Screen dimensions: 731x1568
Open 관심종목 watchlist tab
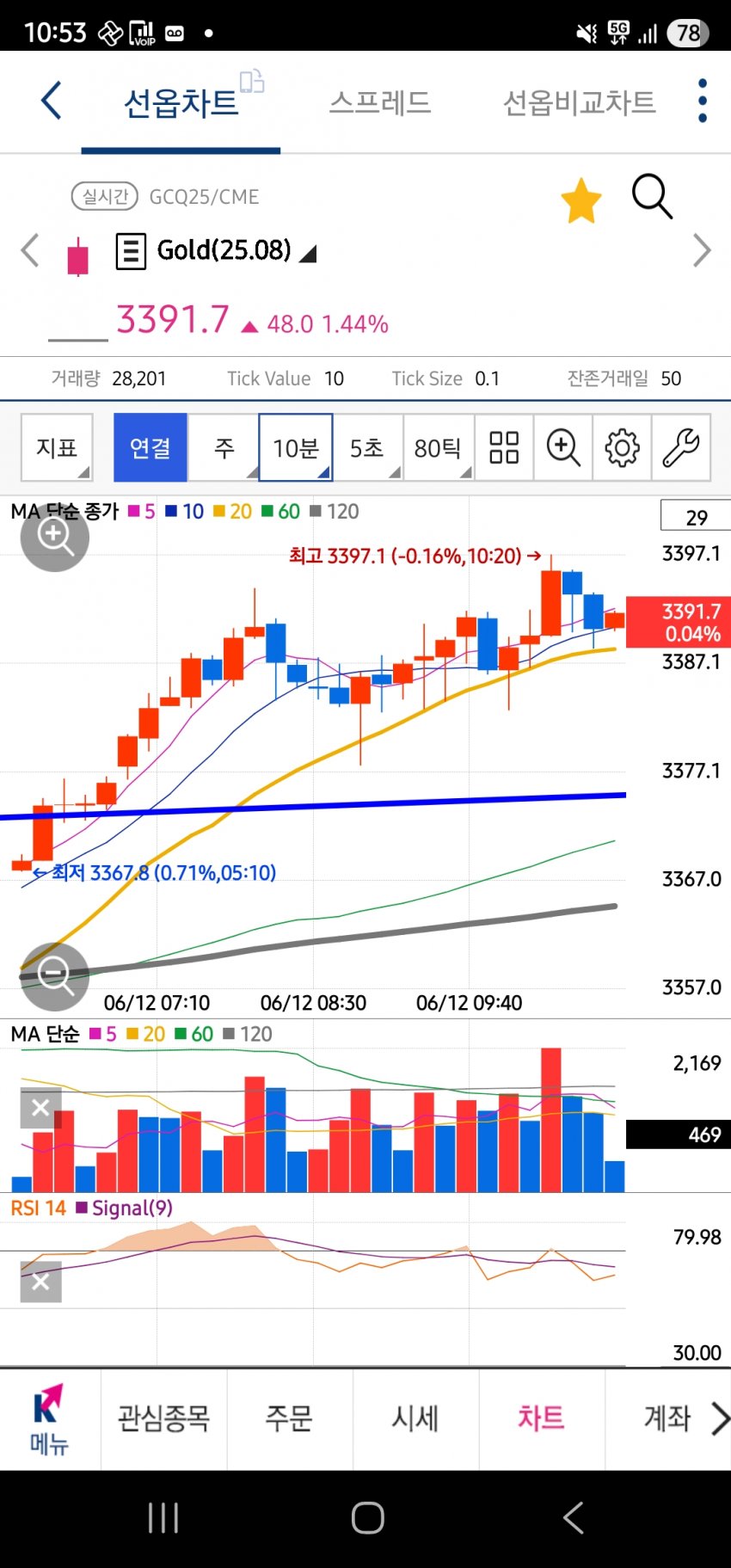pyautogui.click(x=163, y=1417)
